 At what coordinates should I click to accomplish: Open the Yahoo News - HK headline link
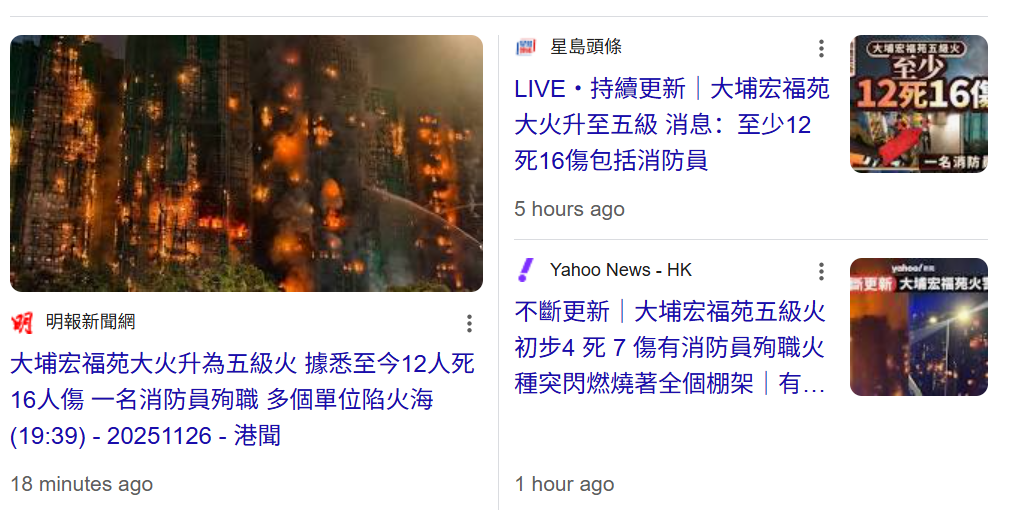[x=669, y=347]
